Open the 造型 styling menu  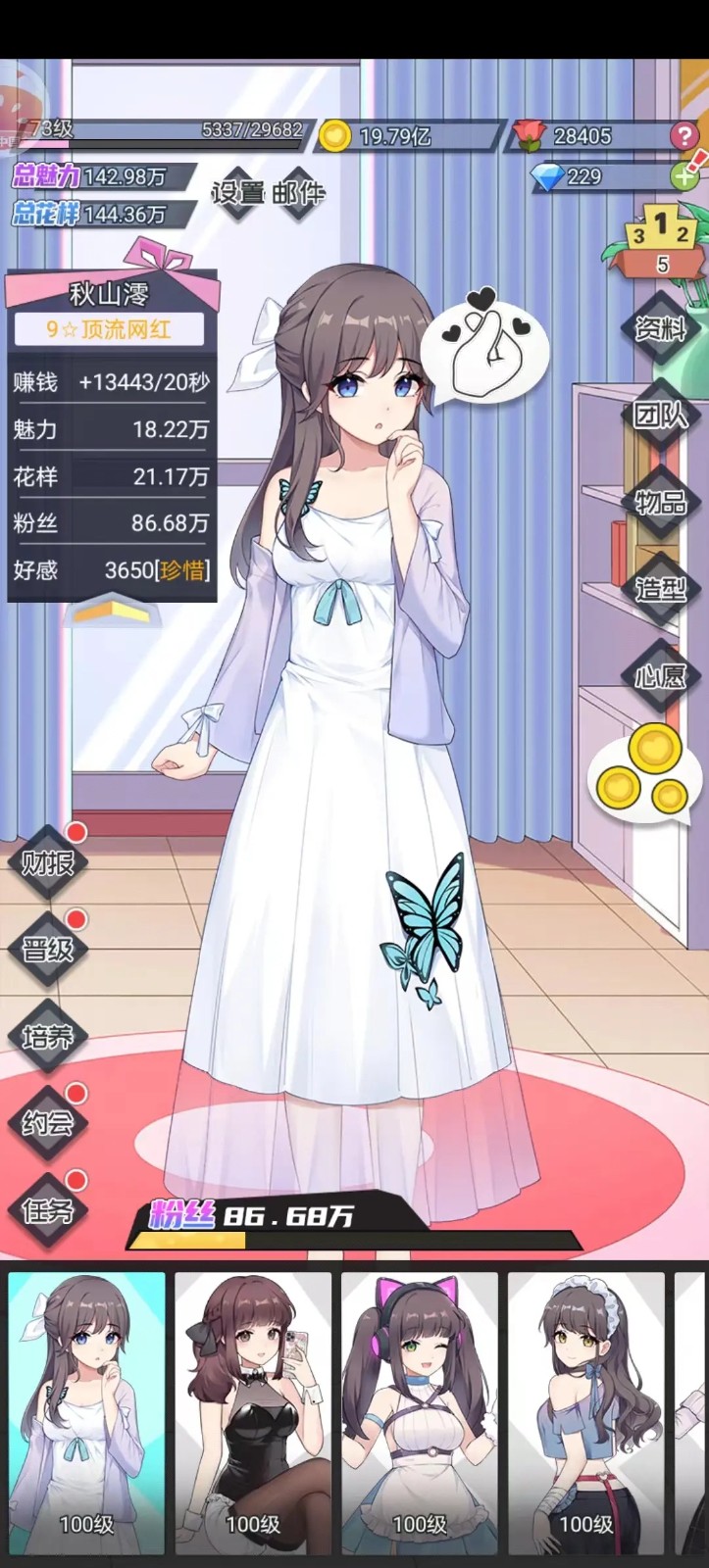[x=660, y=588]
